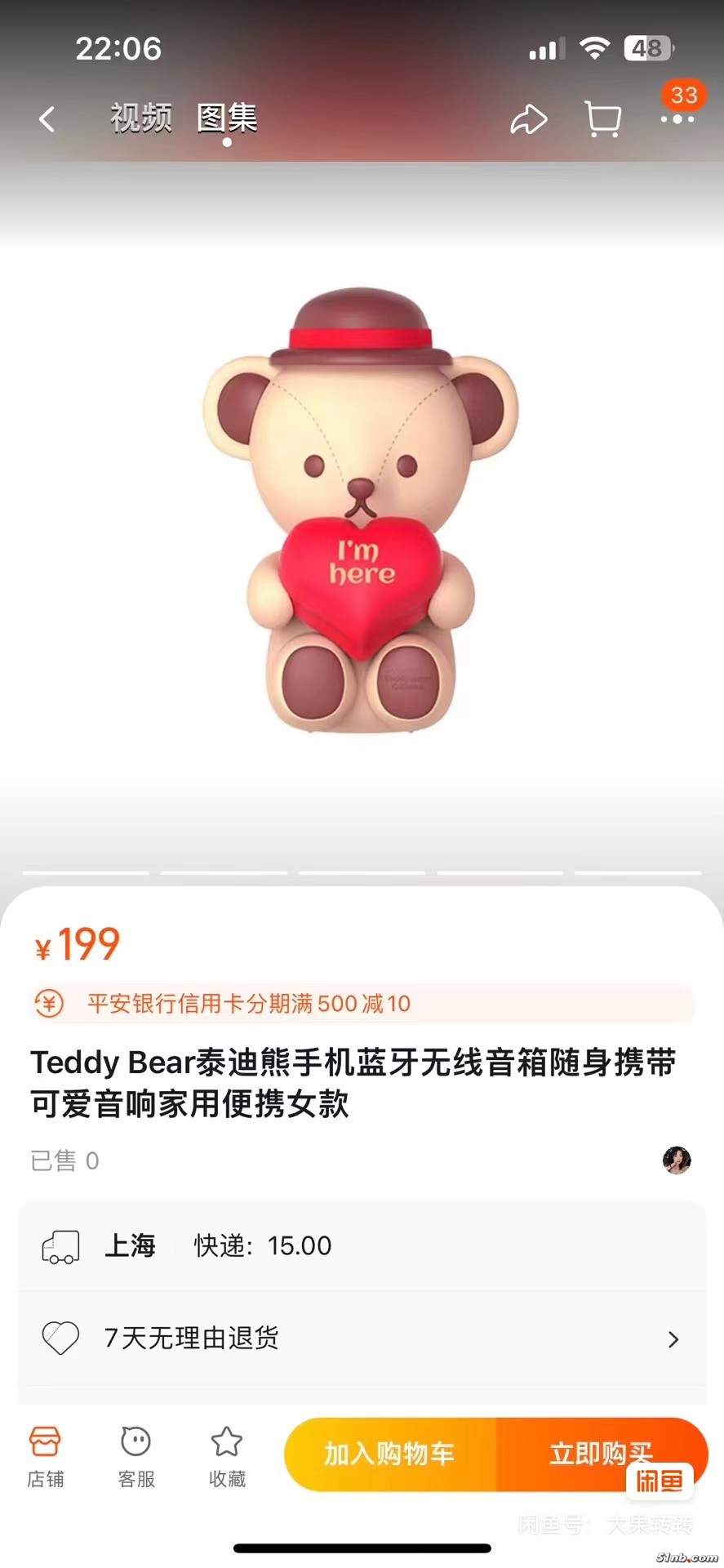Select the 图集 tab
The height and width of the screenshot is (1568, 724).
point(227,118)
